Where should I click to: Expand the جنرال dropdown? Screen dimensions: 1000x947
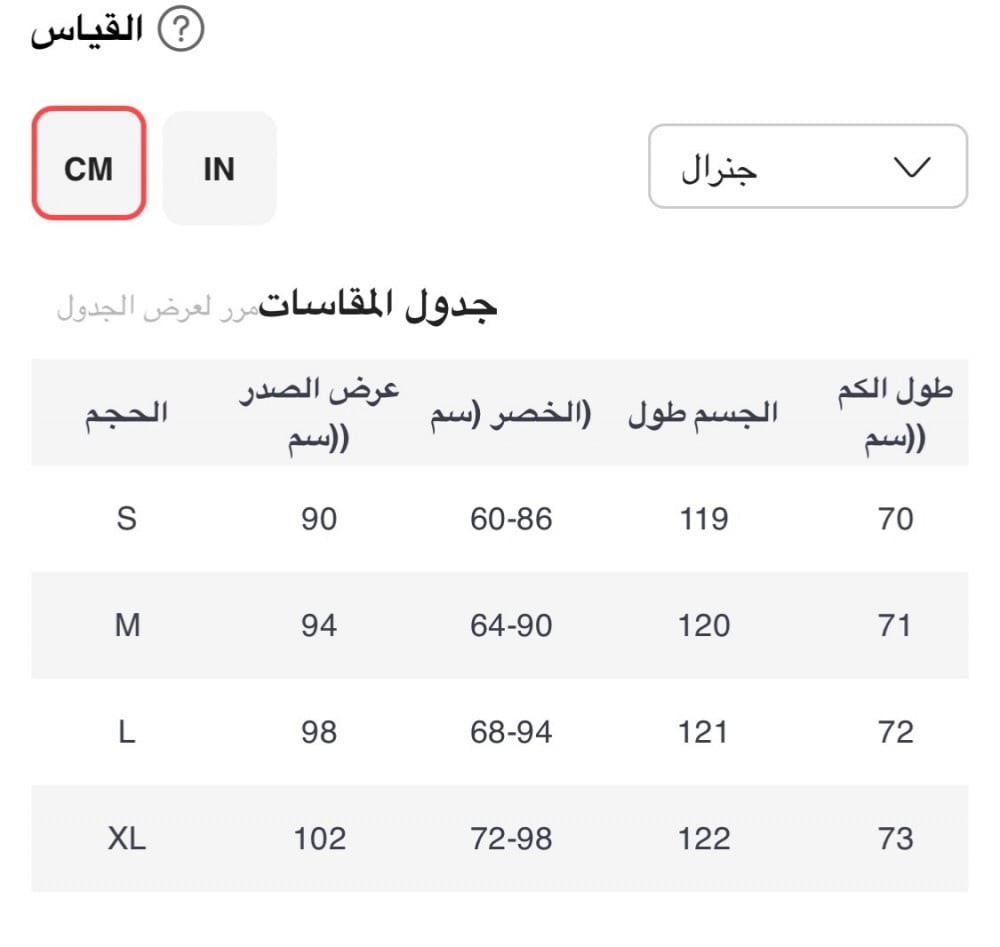pos(807,166)
